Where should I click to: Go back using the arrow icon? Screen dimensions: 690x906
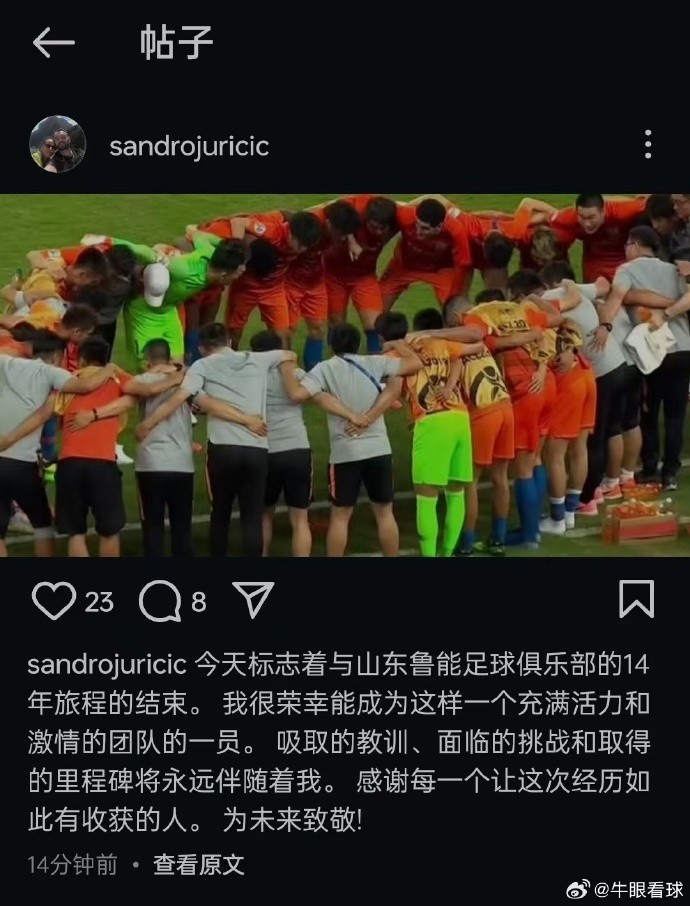[x=54, y=42]
